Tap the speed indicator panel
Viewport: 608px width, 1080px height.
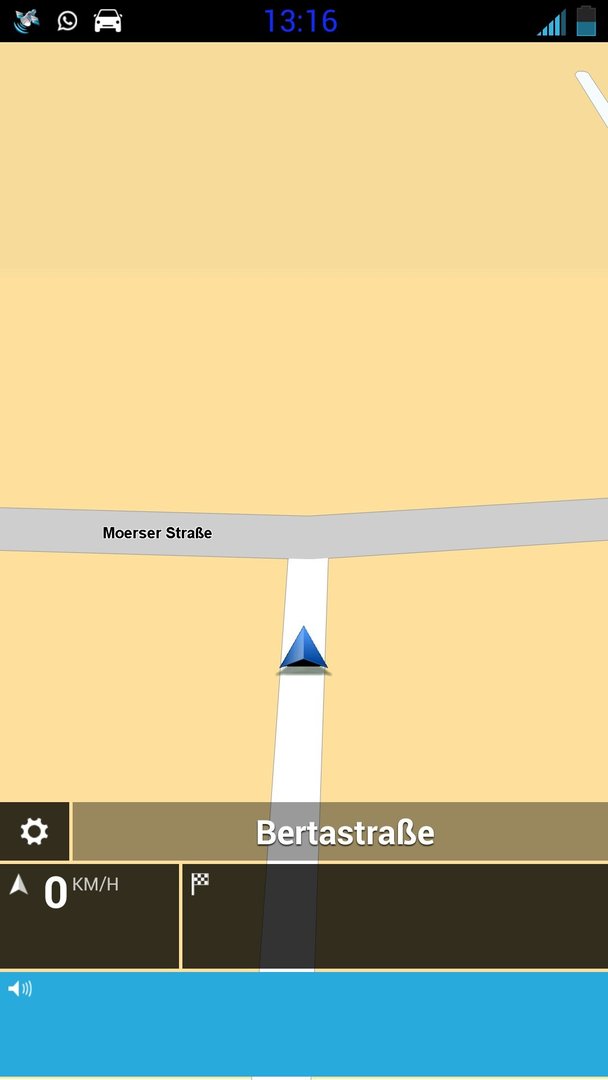(90, 916)
